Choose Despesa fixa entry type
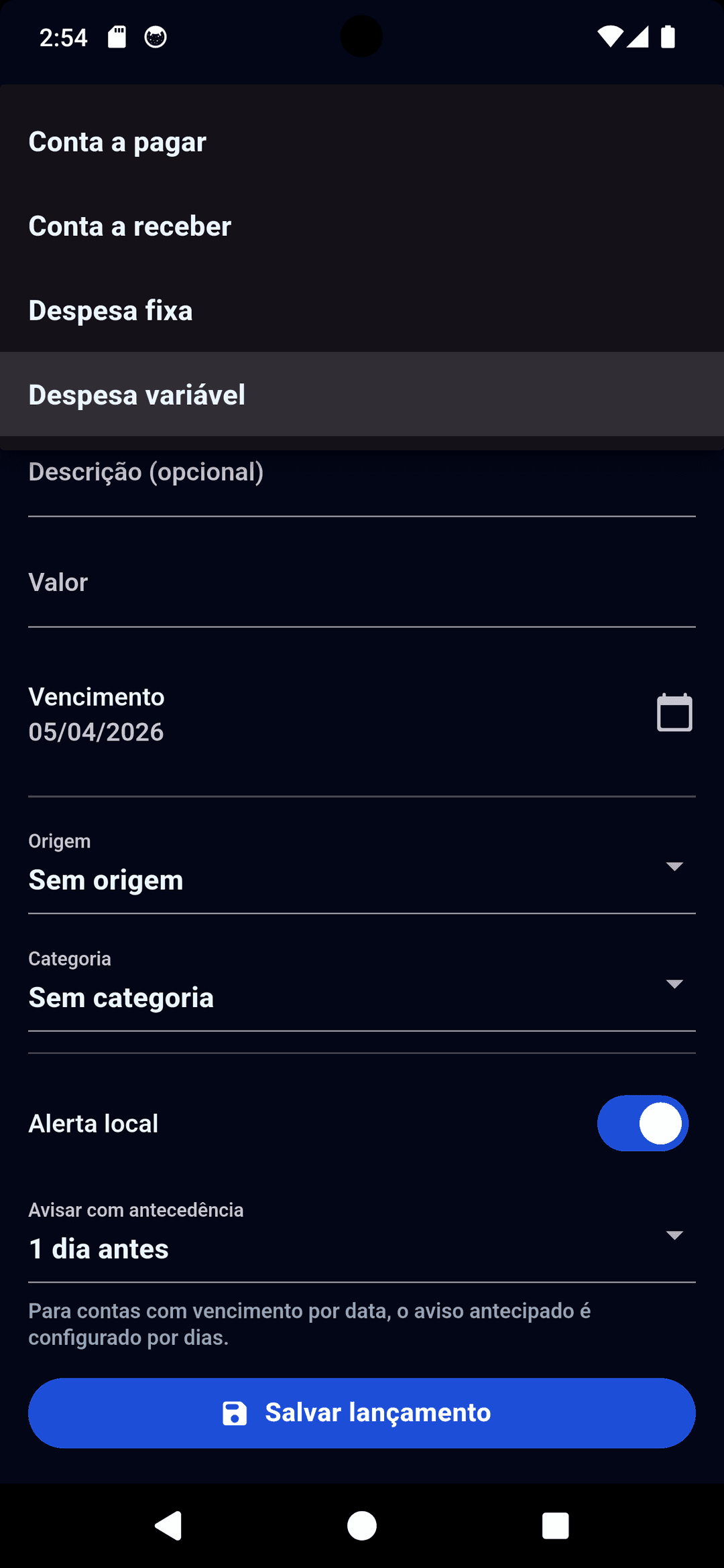 tap(111, 310)
